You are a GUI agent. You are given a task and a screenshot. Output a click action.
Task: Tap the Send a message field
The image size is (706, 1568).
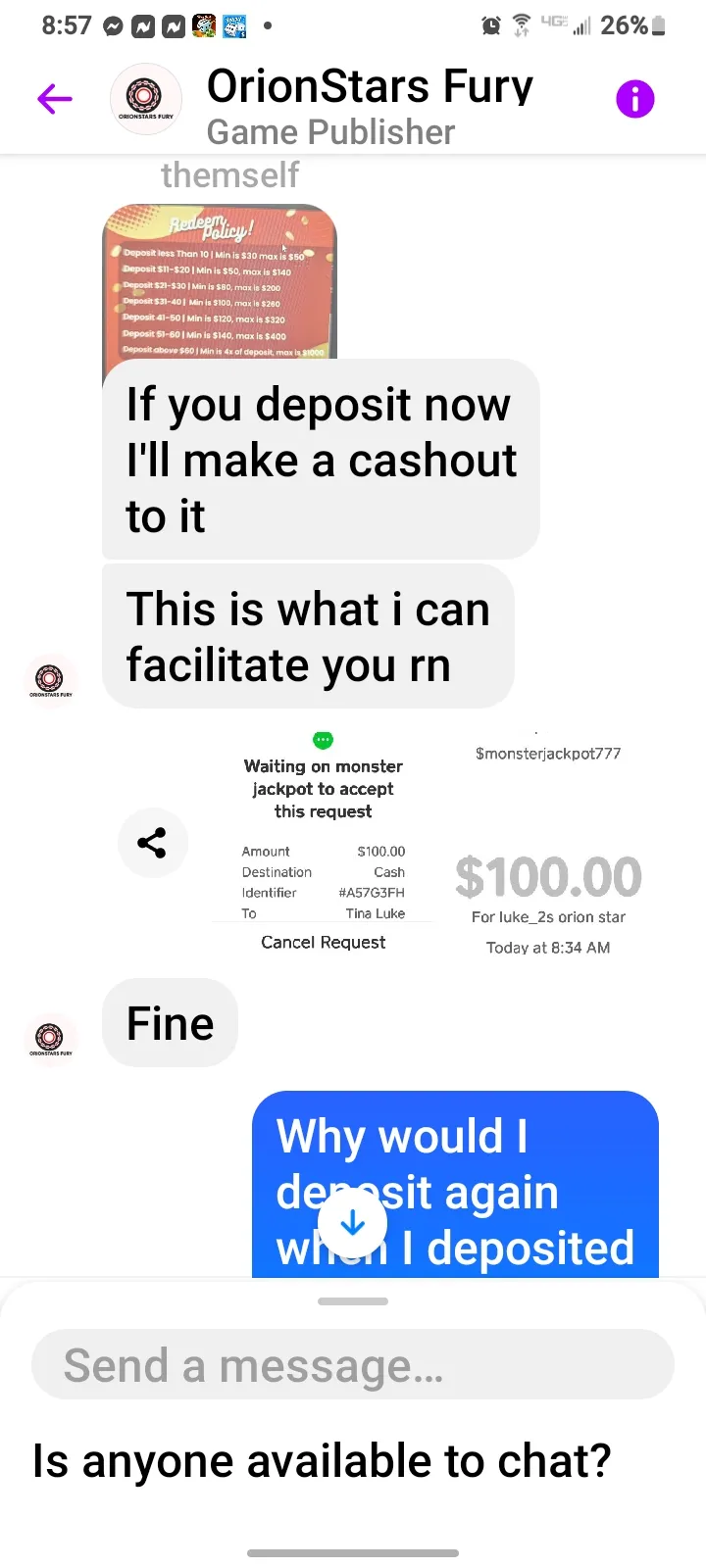(x=353, y=1364)
